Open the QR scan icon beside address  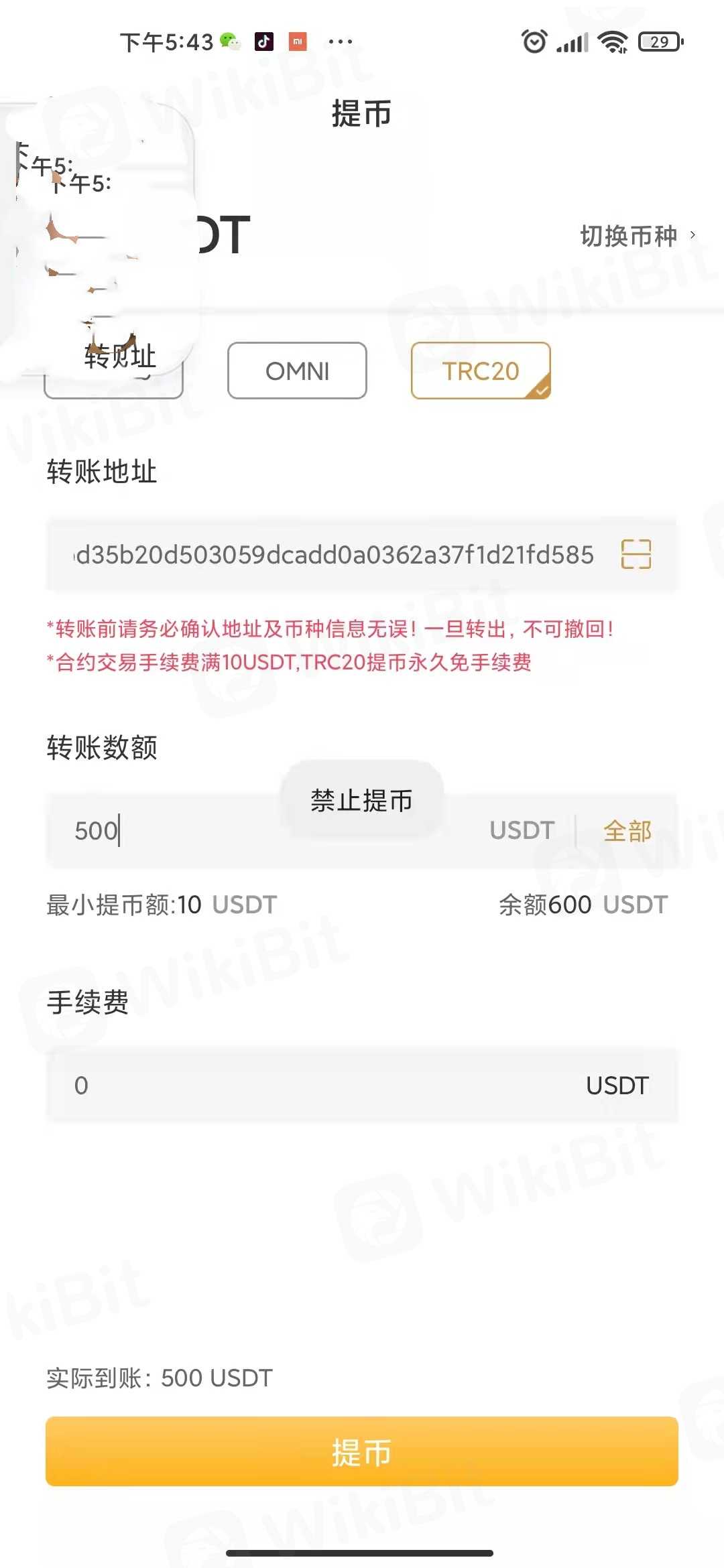click(636, 554)
